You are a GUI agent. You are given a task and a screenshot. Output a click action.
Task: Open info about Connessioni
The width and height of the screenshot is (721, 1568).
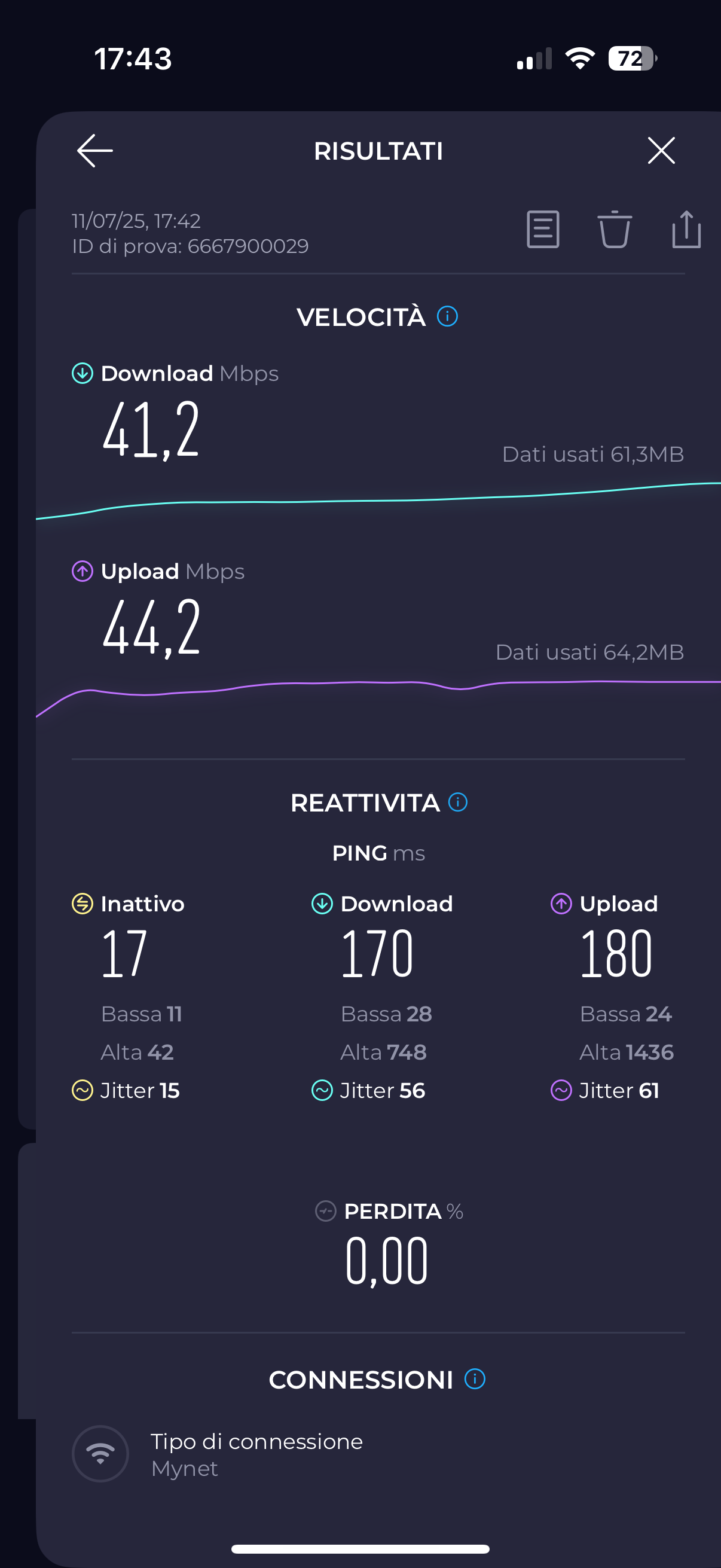[475, 1378]
